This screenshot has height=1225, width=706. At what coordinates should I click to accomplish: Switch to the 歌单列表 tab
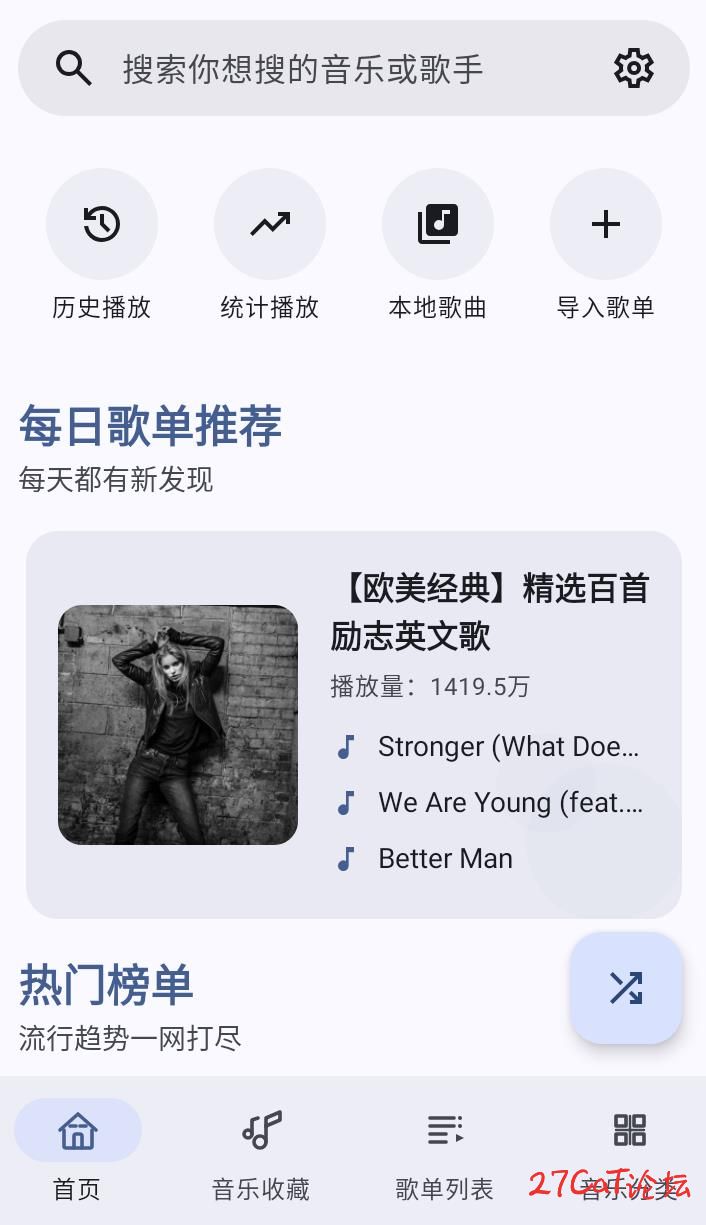445,1150
